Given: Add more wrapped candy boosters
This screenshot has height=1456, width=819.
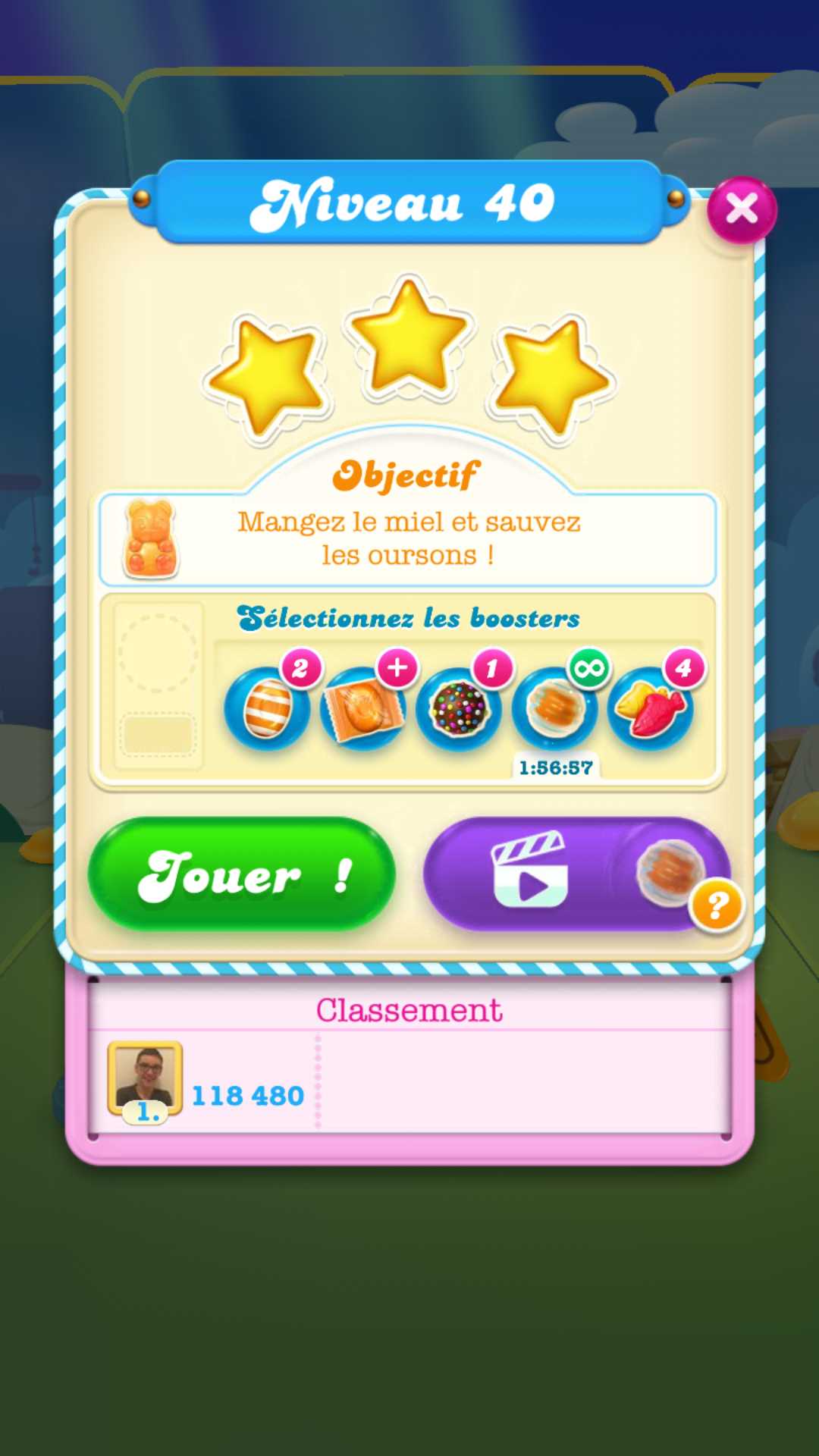Looking at the screenshot, I should coord(397,669).
